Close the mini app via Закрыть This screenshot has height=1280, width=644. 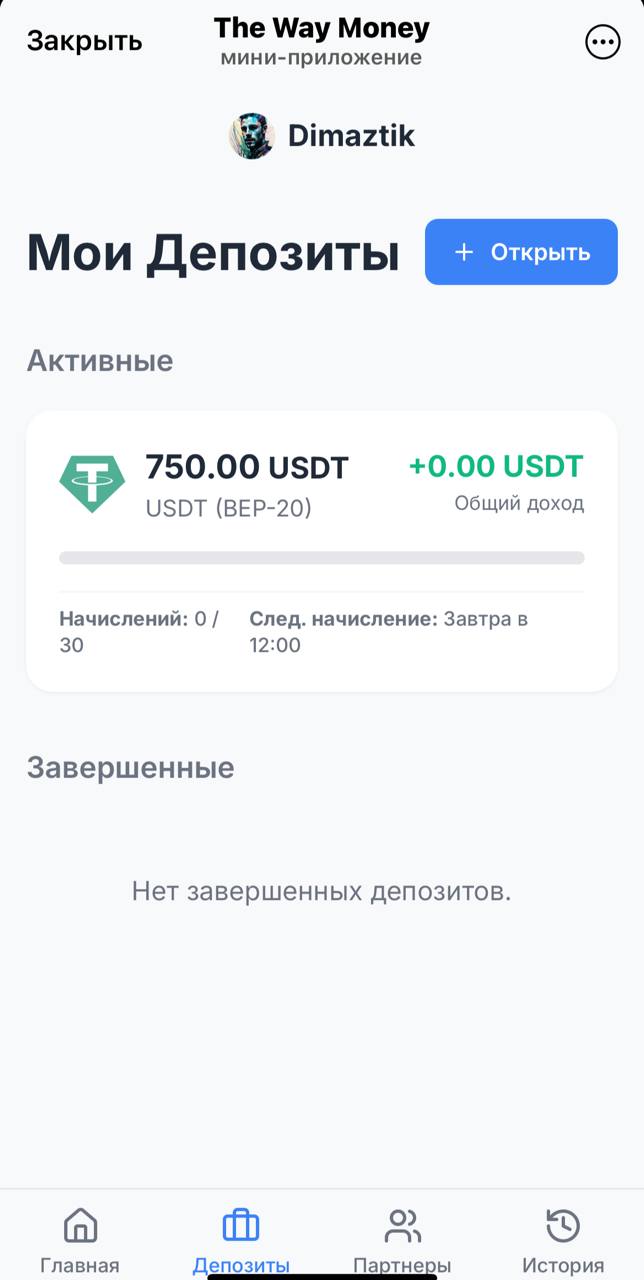tap(84, 41)
